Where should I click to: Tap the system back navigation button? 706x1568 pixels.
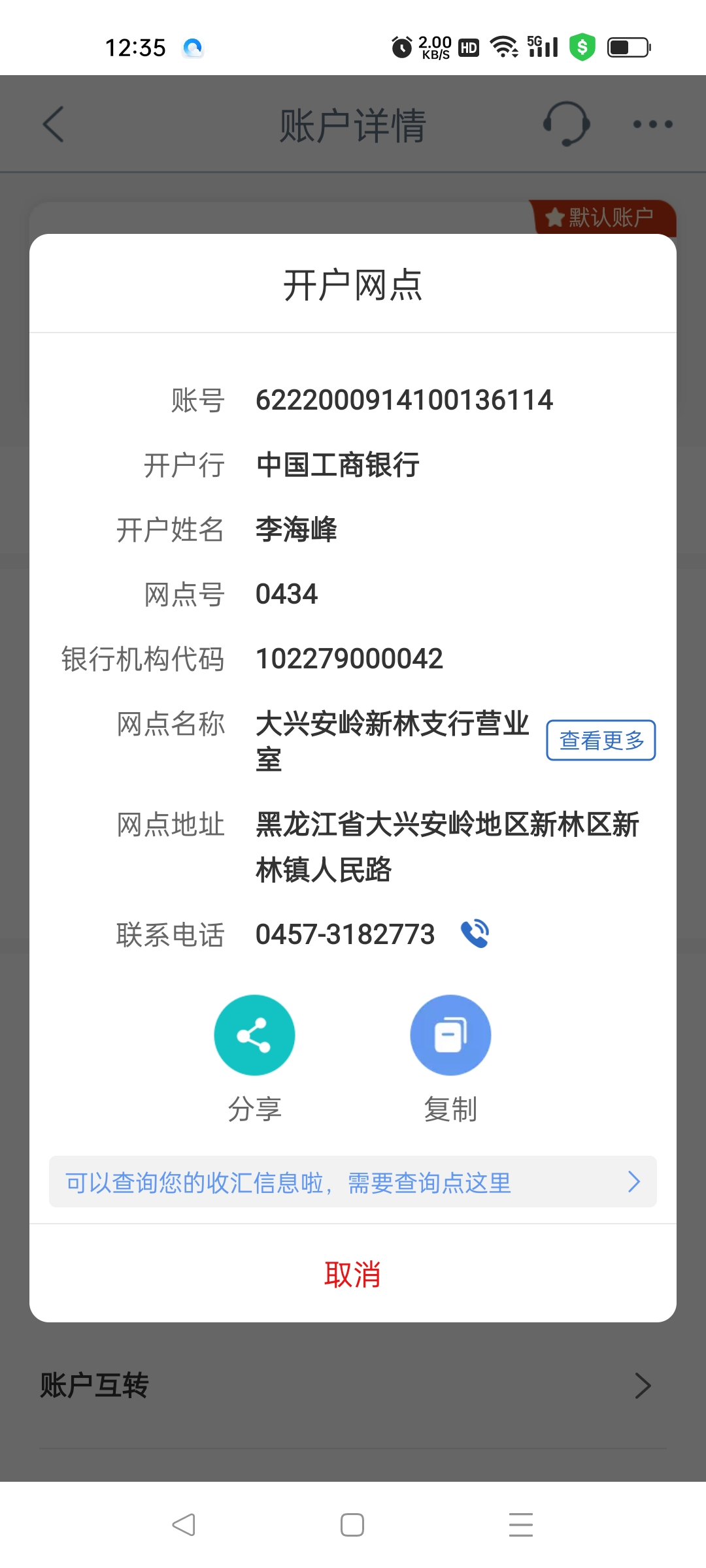(184, 1525)
